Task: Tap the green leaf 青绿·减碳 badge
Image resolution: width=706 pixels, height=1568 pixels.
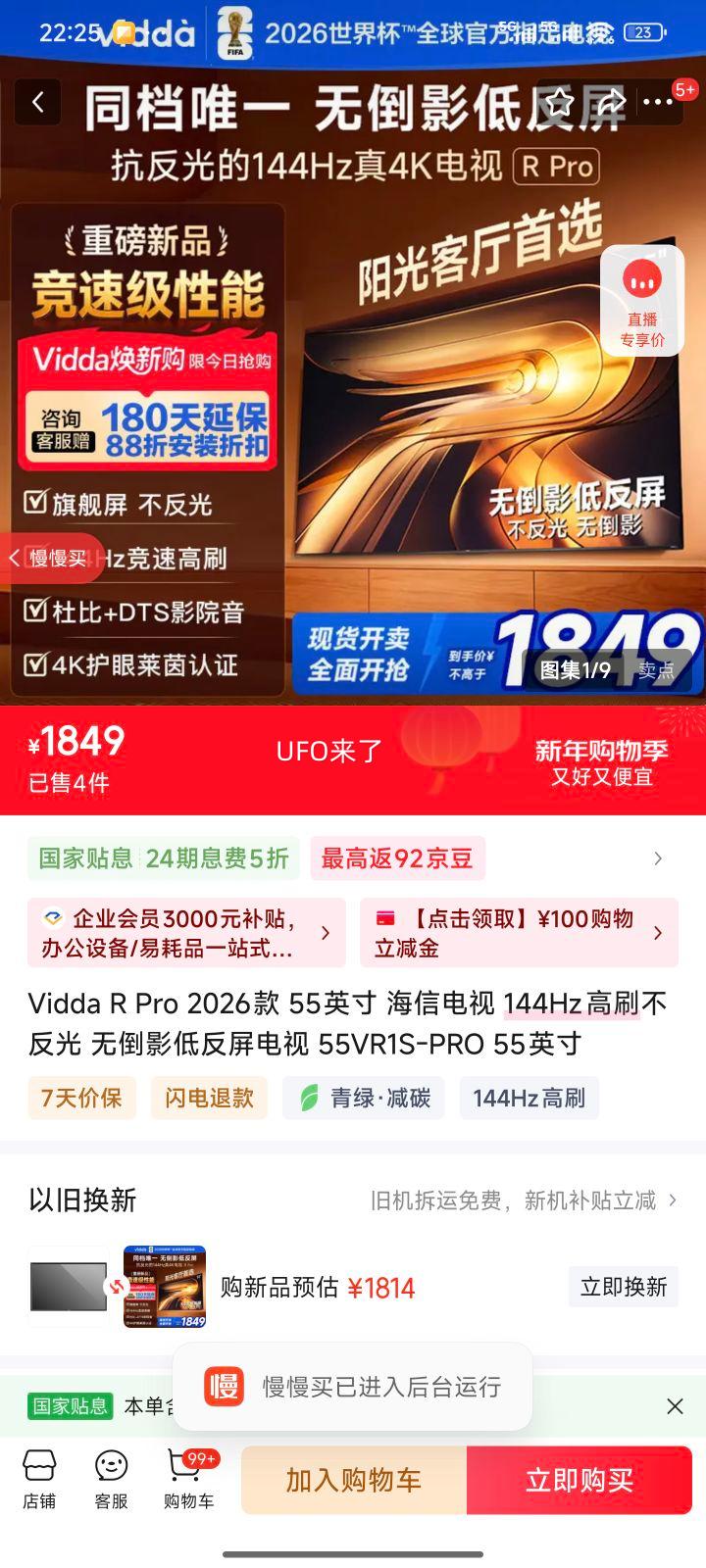Action: point(362,1098)
